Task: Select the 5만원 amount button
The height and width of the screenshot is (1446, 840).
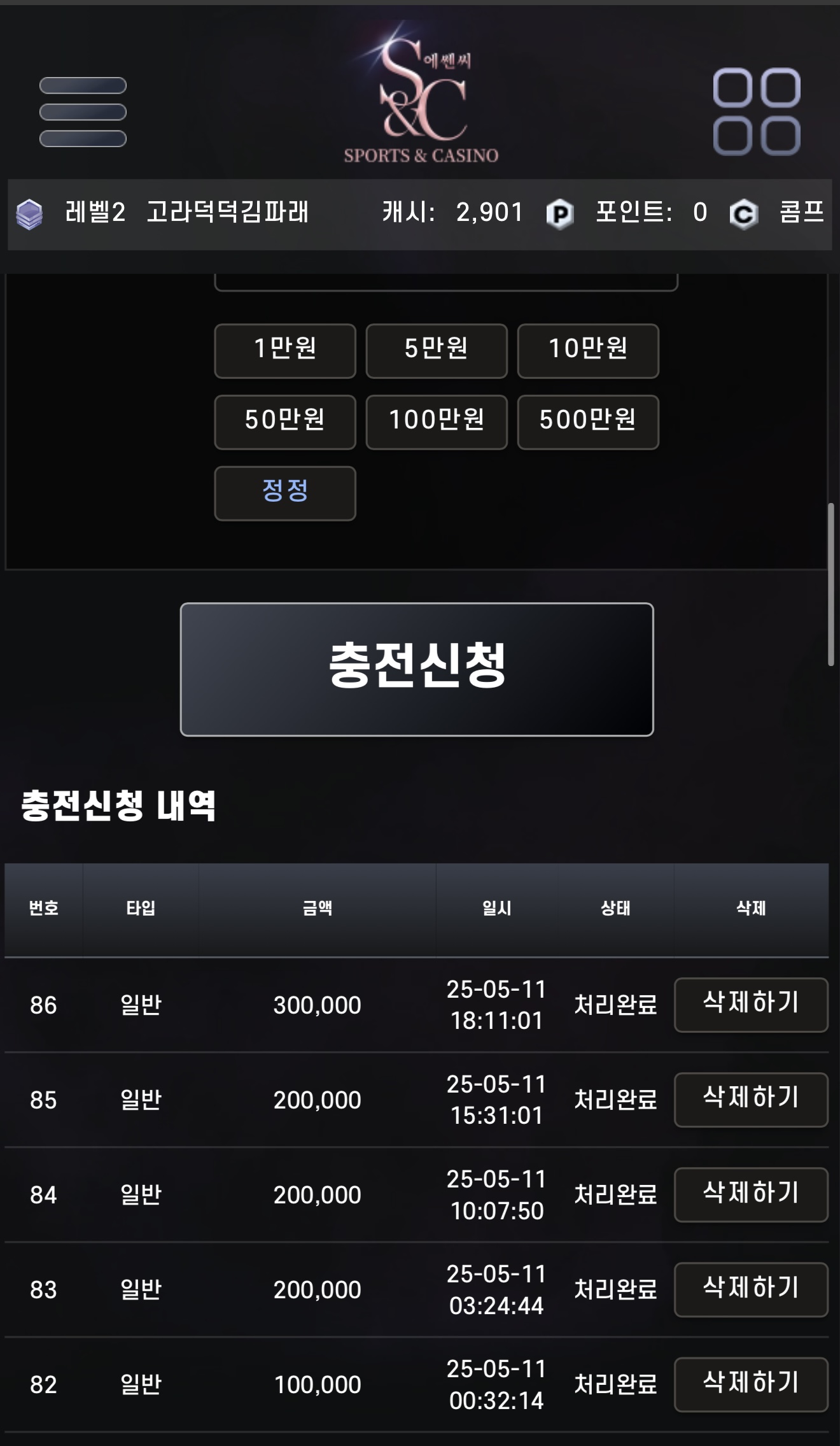Action: point(437,351)
